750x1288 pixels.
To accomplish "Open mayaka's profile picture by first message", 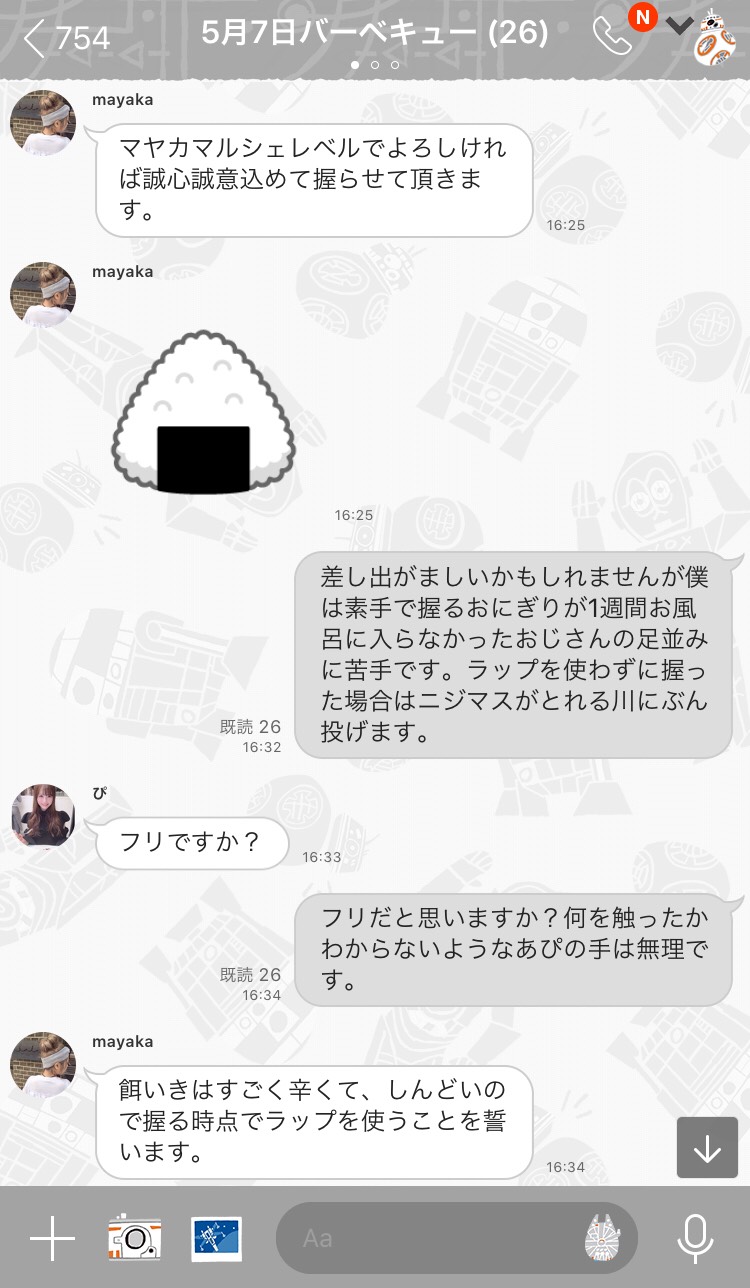I will (x=43, y=121).
